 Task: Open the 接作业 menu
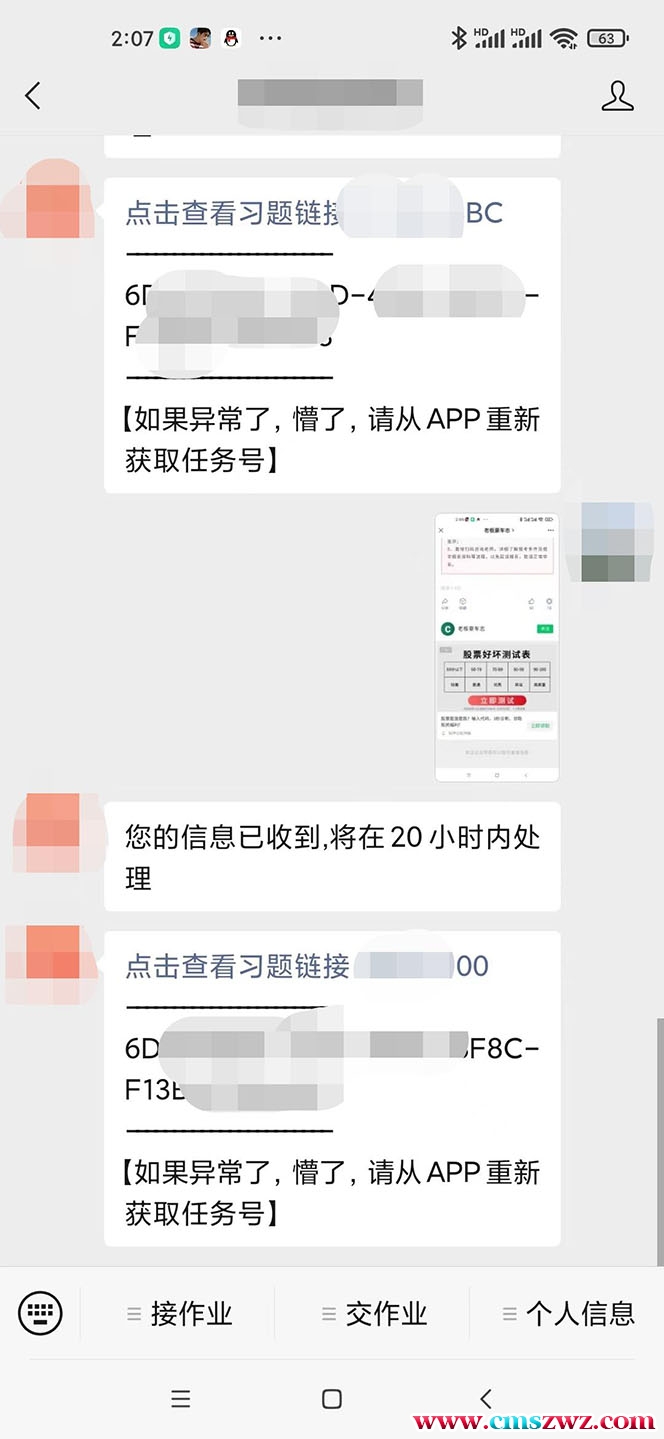[x=178, y=1313]
